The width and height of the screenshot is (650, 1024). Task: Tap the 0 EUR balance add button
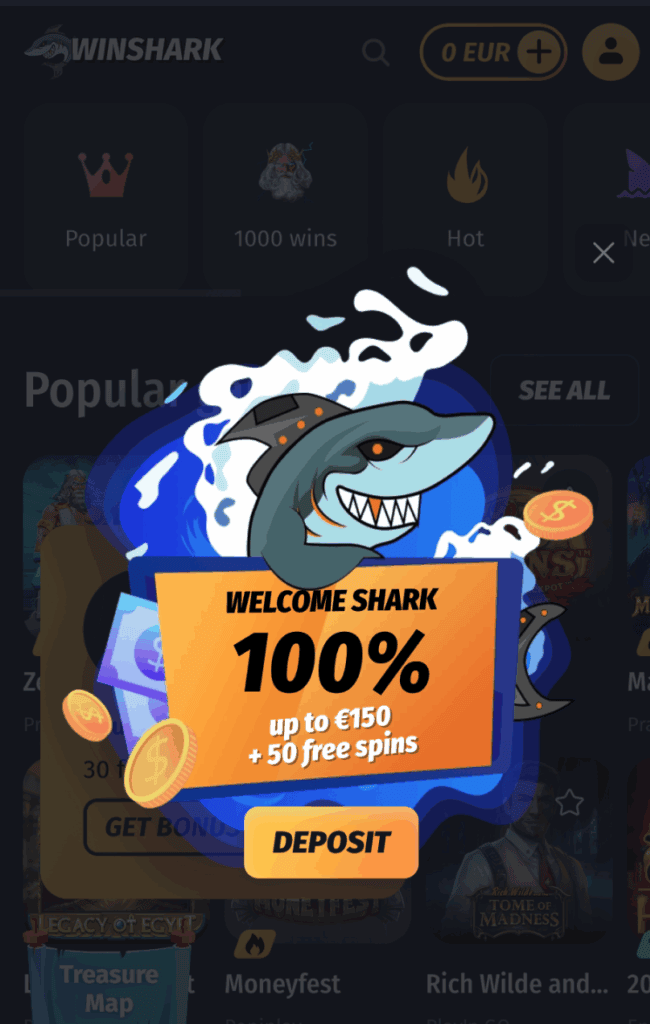[540, 52]
